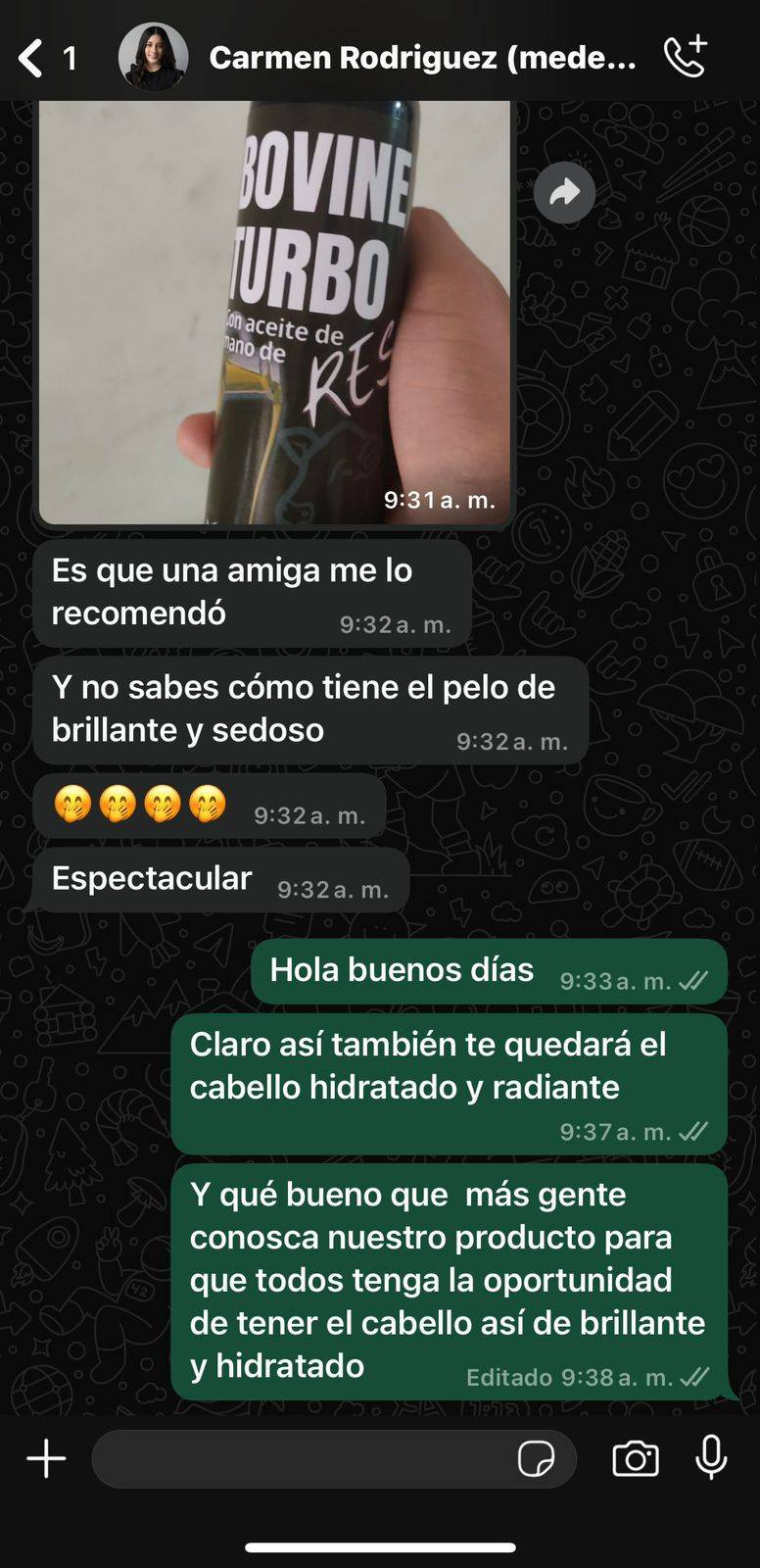Open the camera
760x1568 pixels.
(x=636, y=1458)
